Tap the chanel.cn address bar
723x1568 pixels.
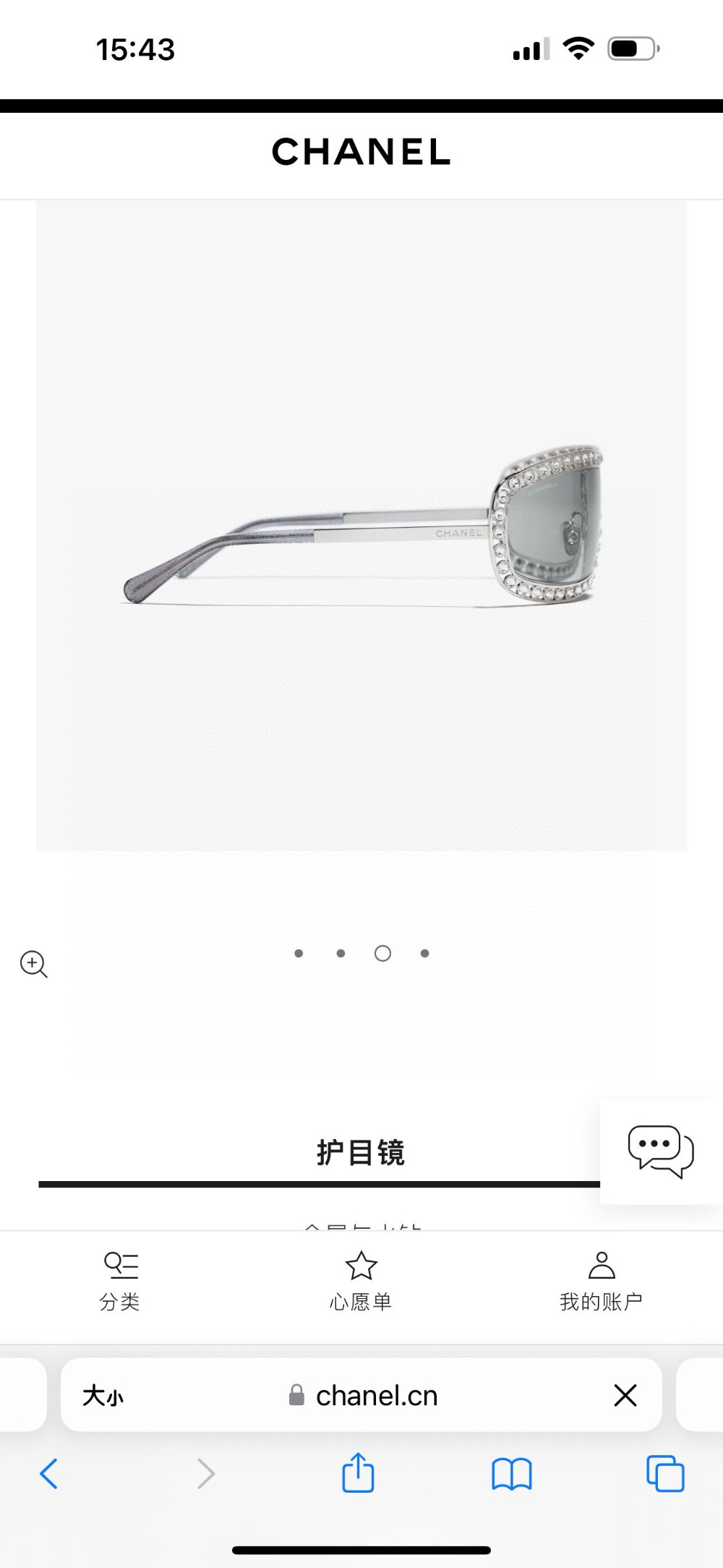(x=376, y=1396)
